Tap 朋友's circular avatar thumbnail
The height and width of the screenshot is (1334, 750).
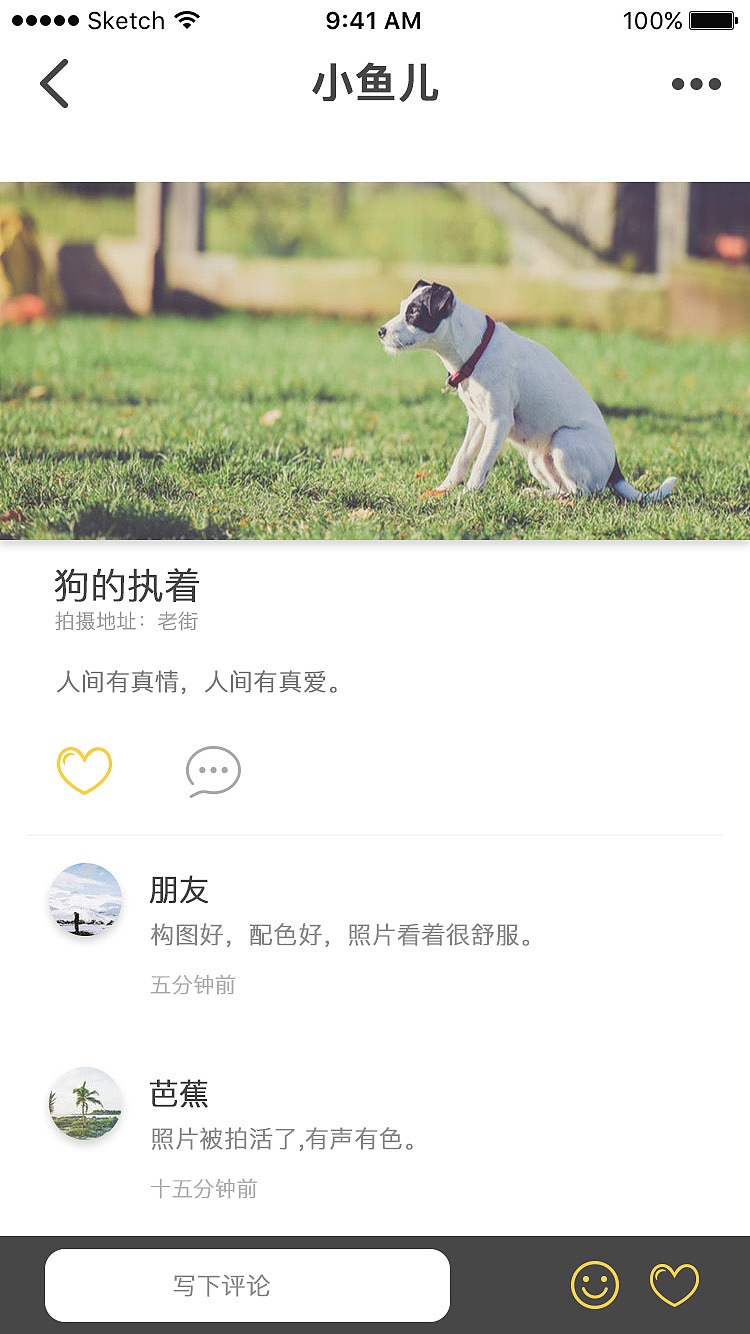point(85,900)
